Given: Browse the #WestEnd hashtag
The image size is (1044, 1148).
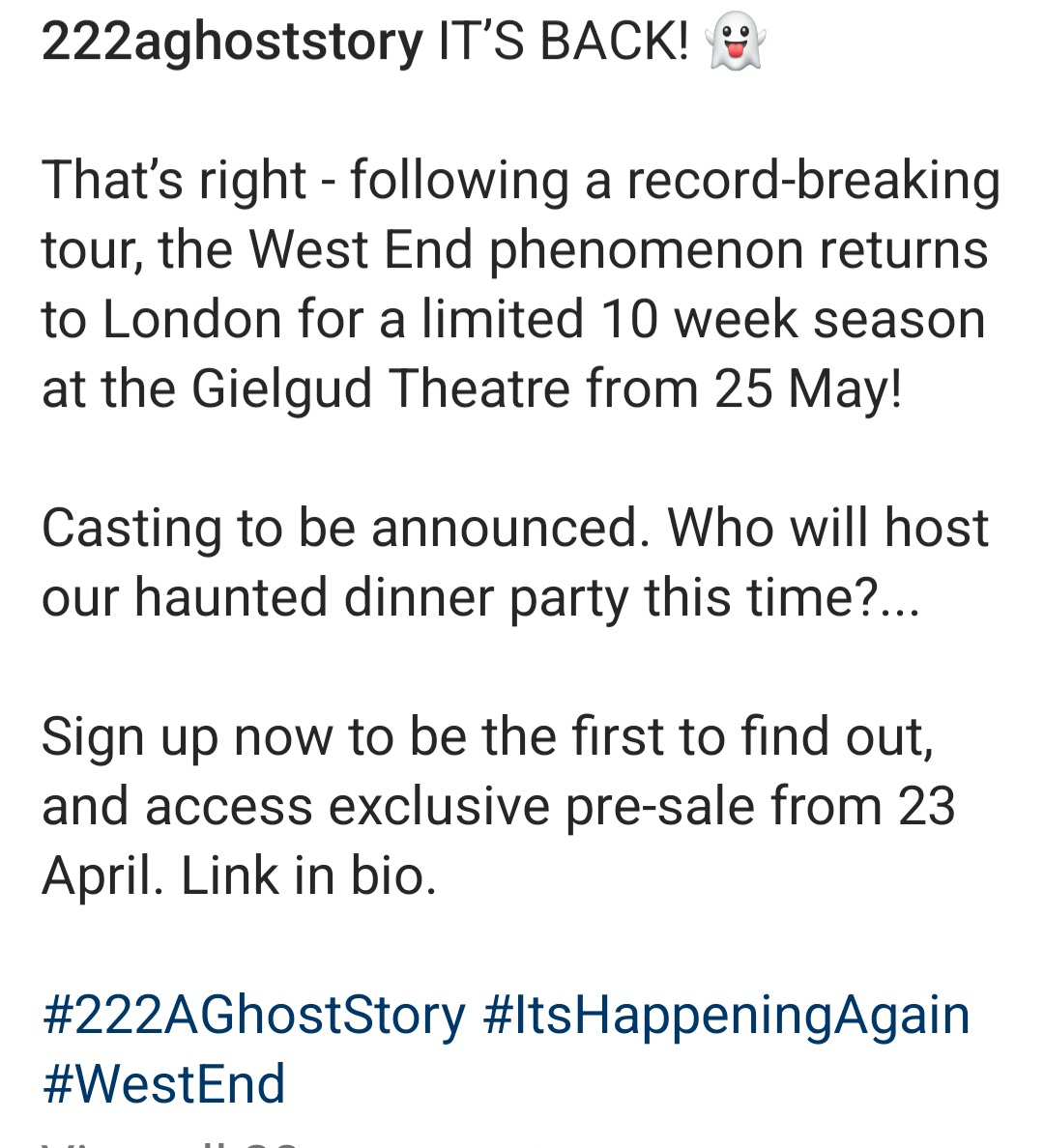Looking at the screenshot, I should 164,1084.
